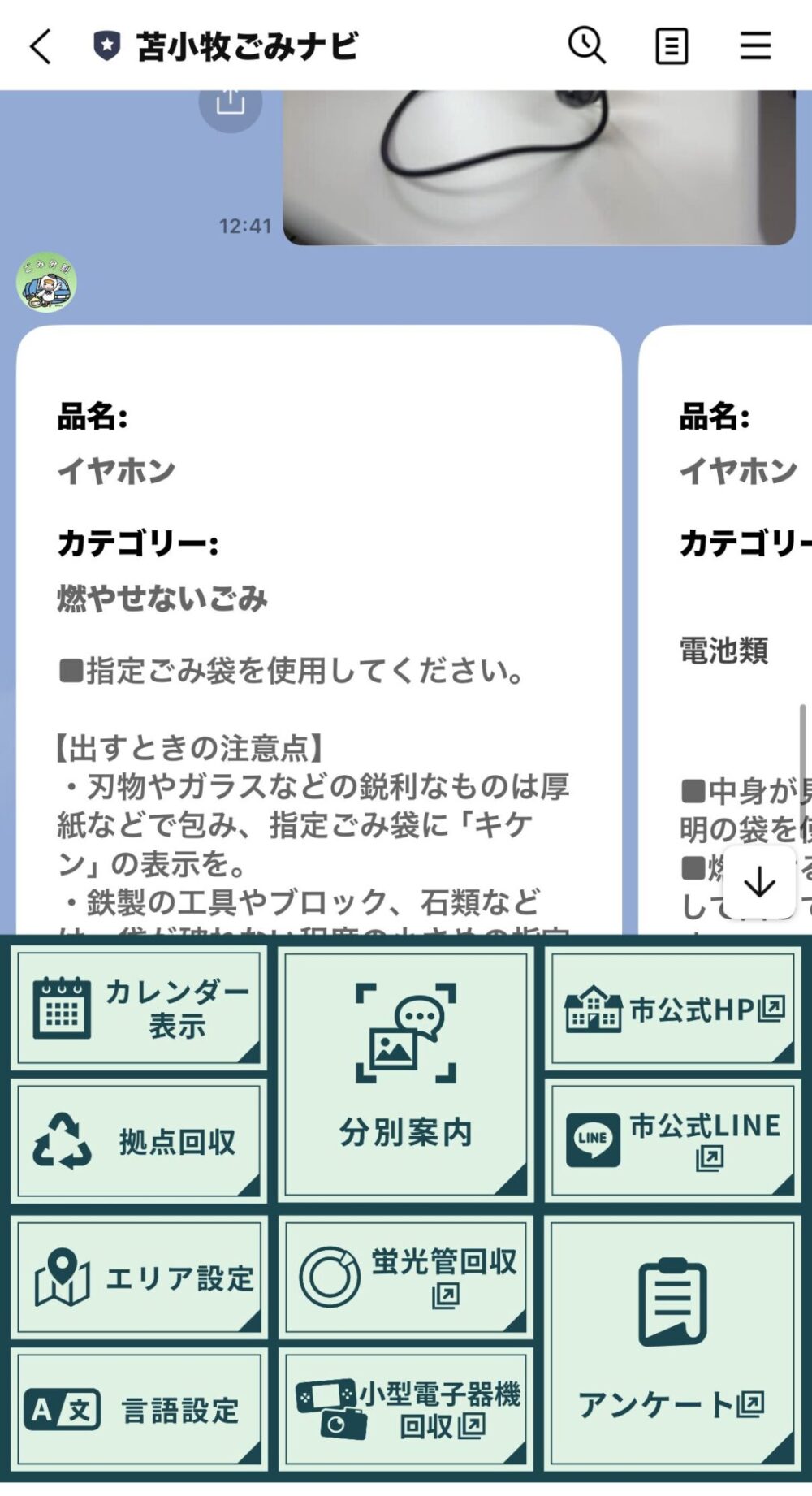This screenshot has height=1496, width=812.
Task: Open カレンダー表示
Action: point(140,1009)
